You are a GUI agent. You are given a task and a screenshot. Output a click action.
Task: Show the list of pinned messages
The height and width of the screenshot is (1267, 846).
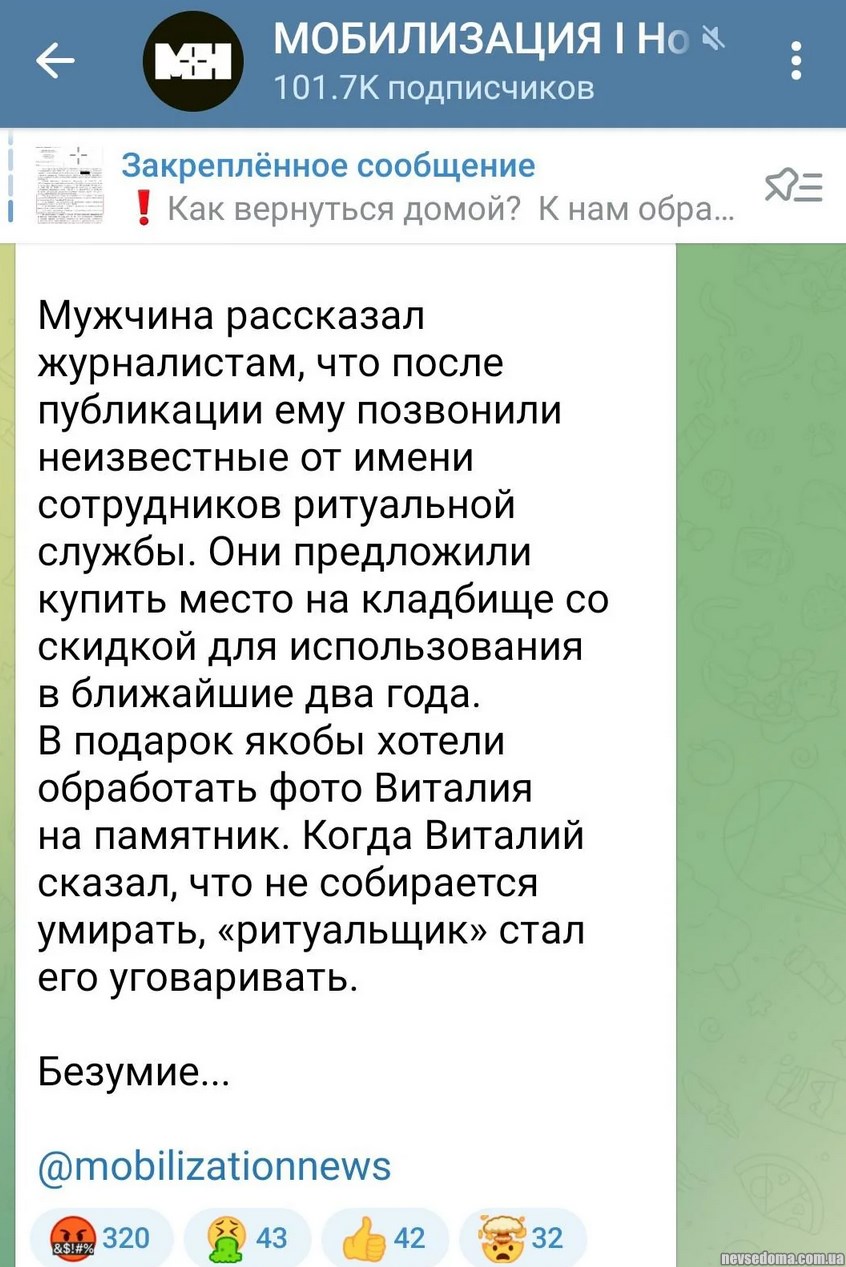click(x=793, y=187)
